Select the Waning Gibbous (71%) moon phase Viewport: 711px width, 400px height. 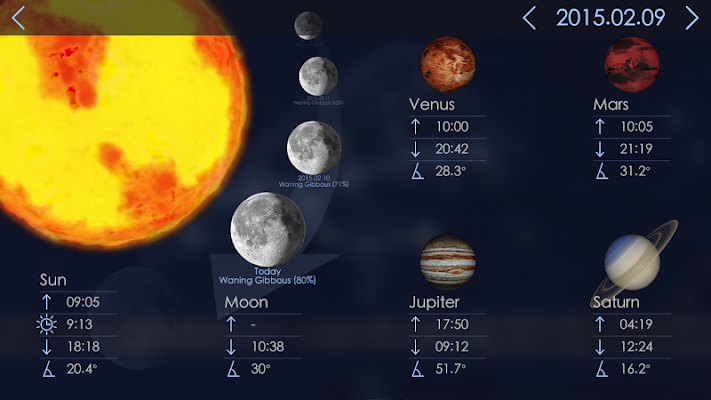(x=314, y=147)
